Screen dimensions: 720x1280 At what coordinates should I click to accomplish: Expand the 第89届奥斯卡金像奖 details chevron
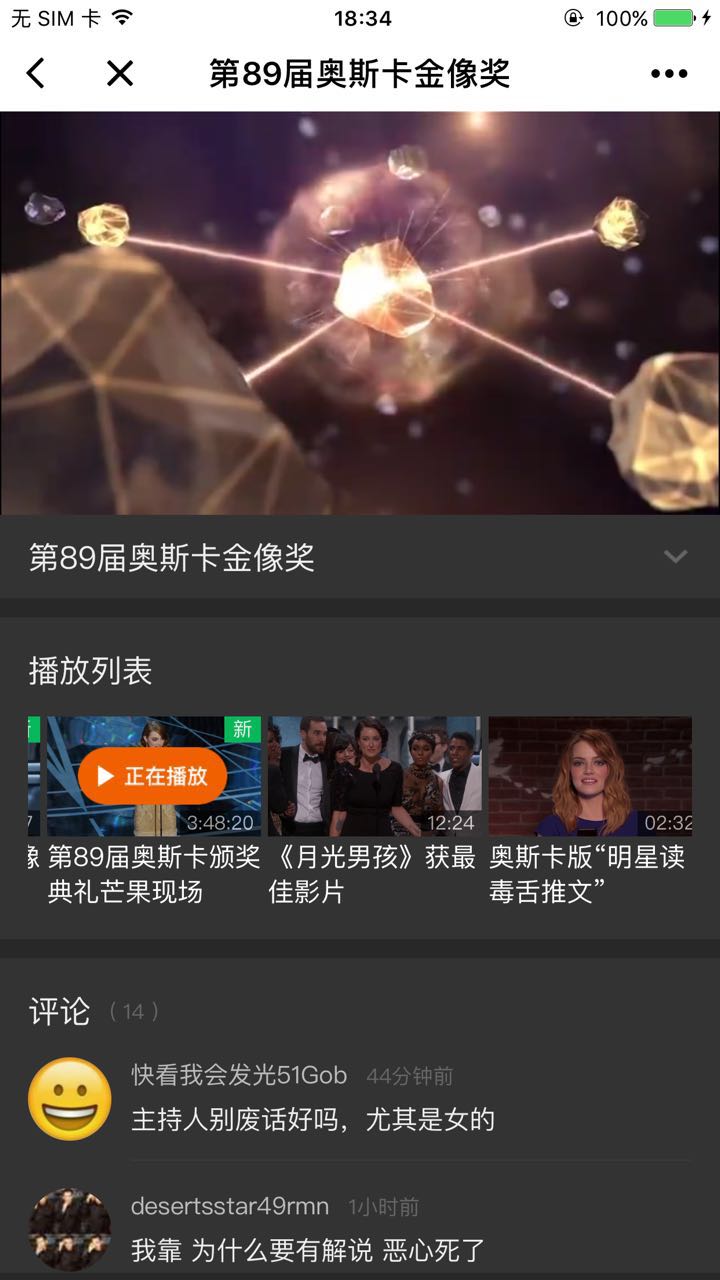(x=676, y=557)
